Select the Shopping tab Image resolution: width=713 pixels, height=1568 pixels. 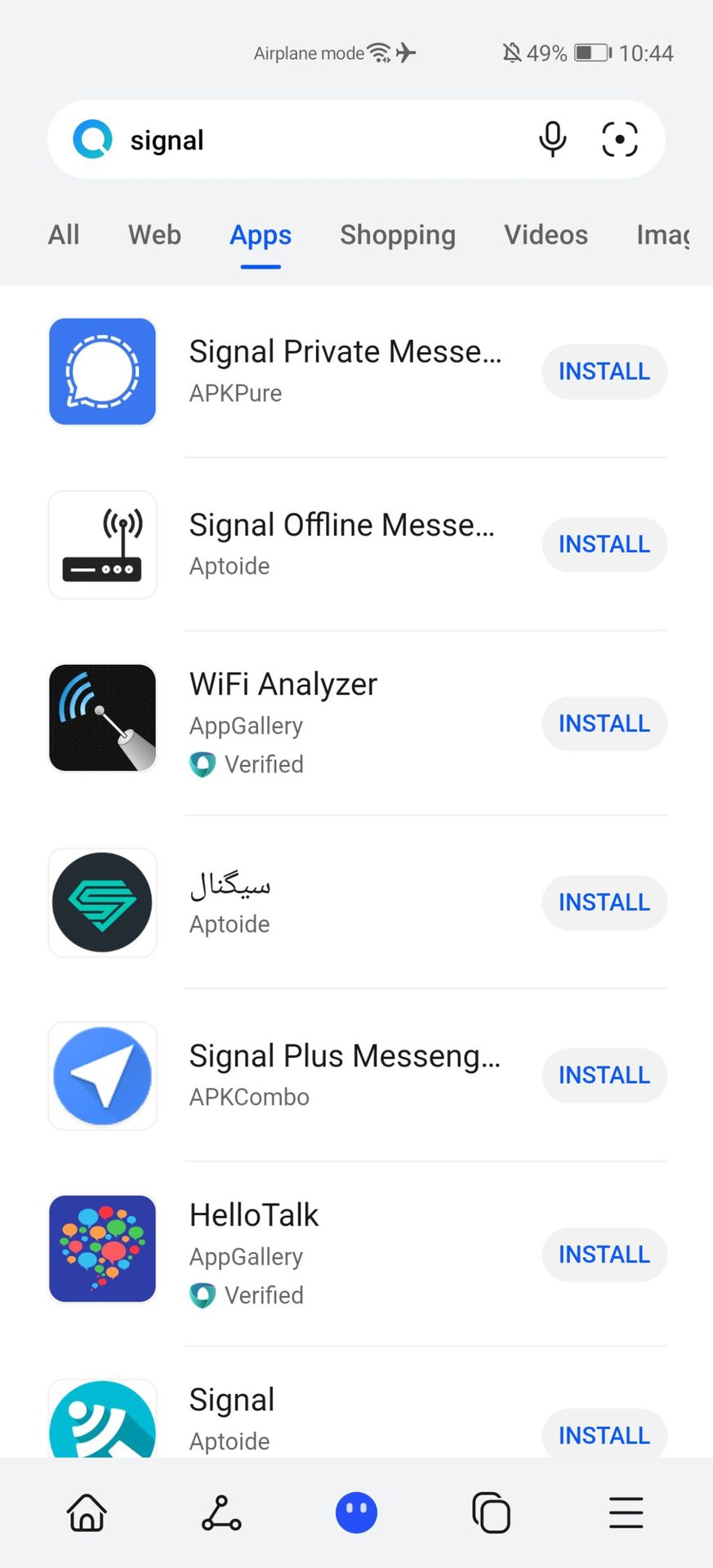click(398, 235)
